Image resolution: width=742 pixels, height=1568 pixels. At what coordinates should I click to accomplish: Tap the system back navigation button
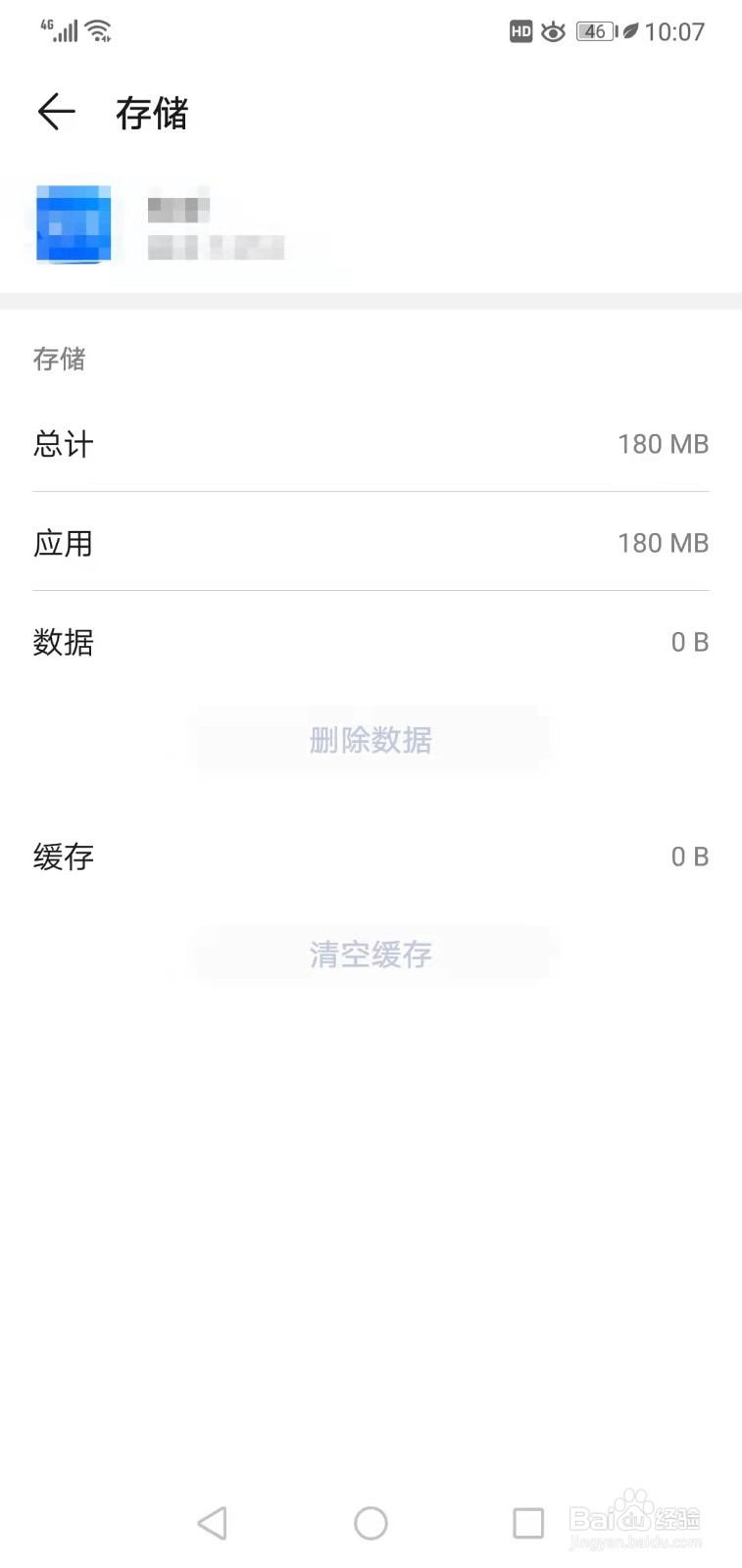pyautogui.click(x=213, y=1523)
